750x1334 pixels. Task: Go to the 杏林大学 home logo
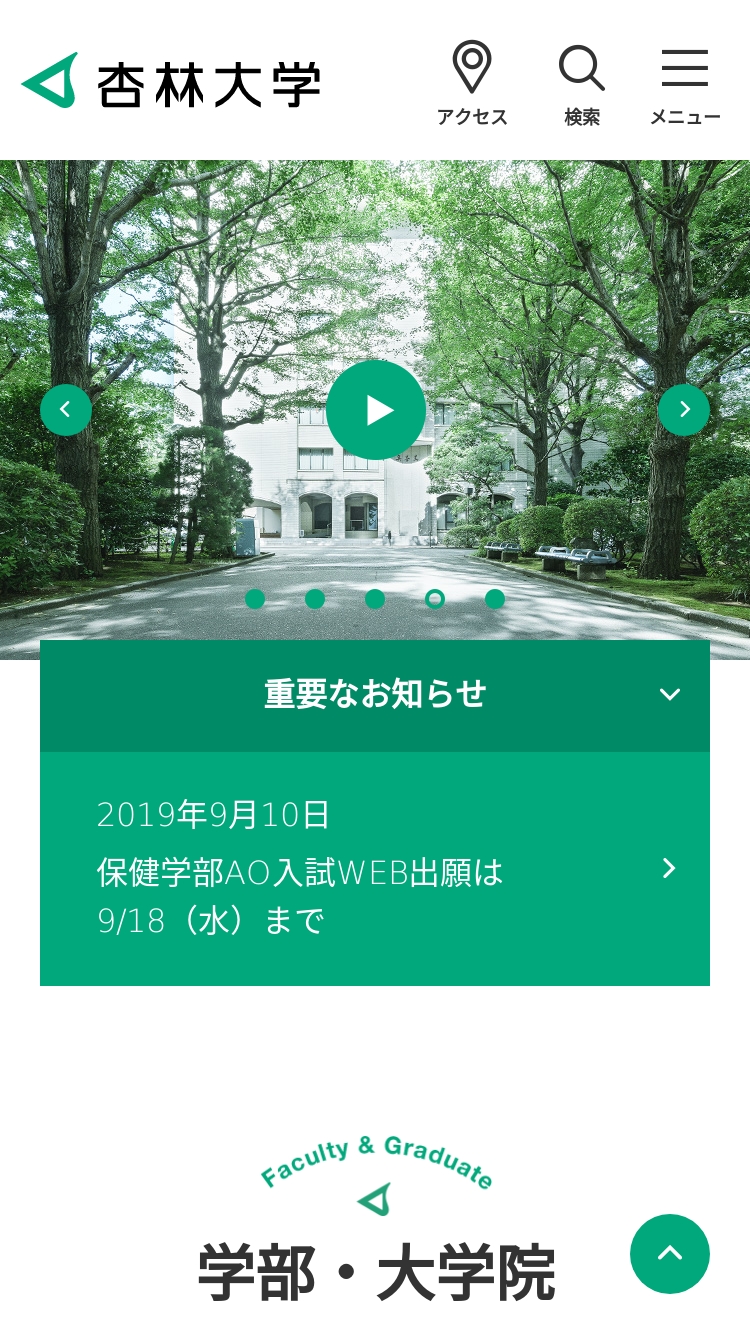pyautogui.click(x=172, y=82)
